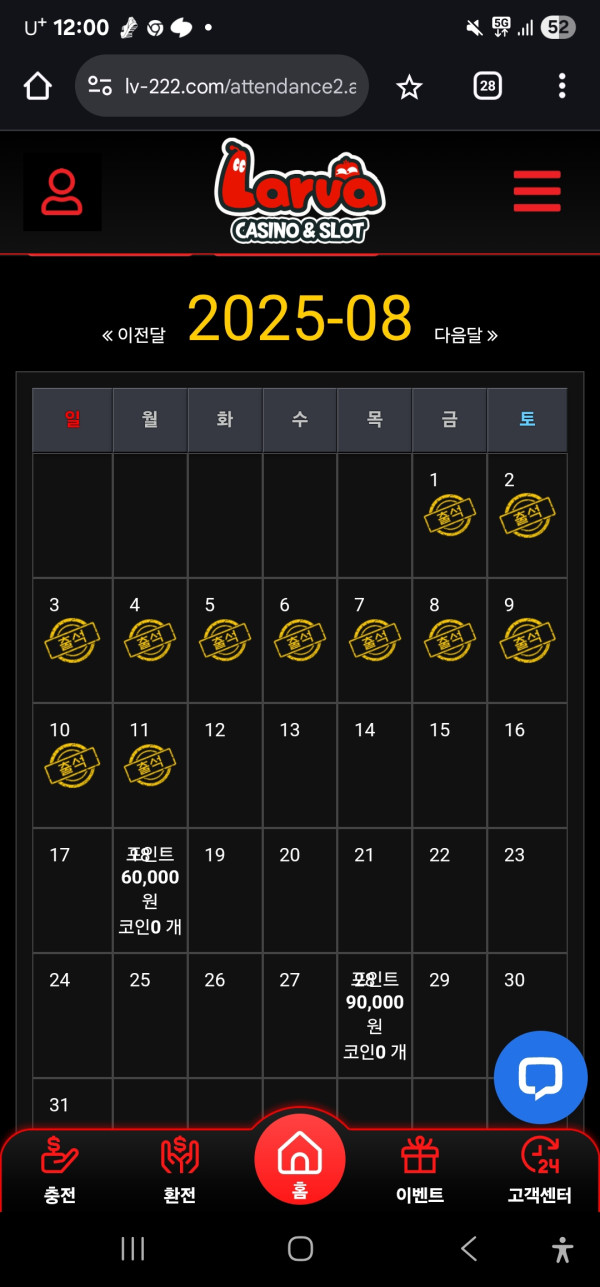This screenshot has height=1287, width=600.
Task: Open the browser tab switcher
Action: pyautogui.click(x=487, y=86)
